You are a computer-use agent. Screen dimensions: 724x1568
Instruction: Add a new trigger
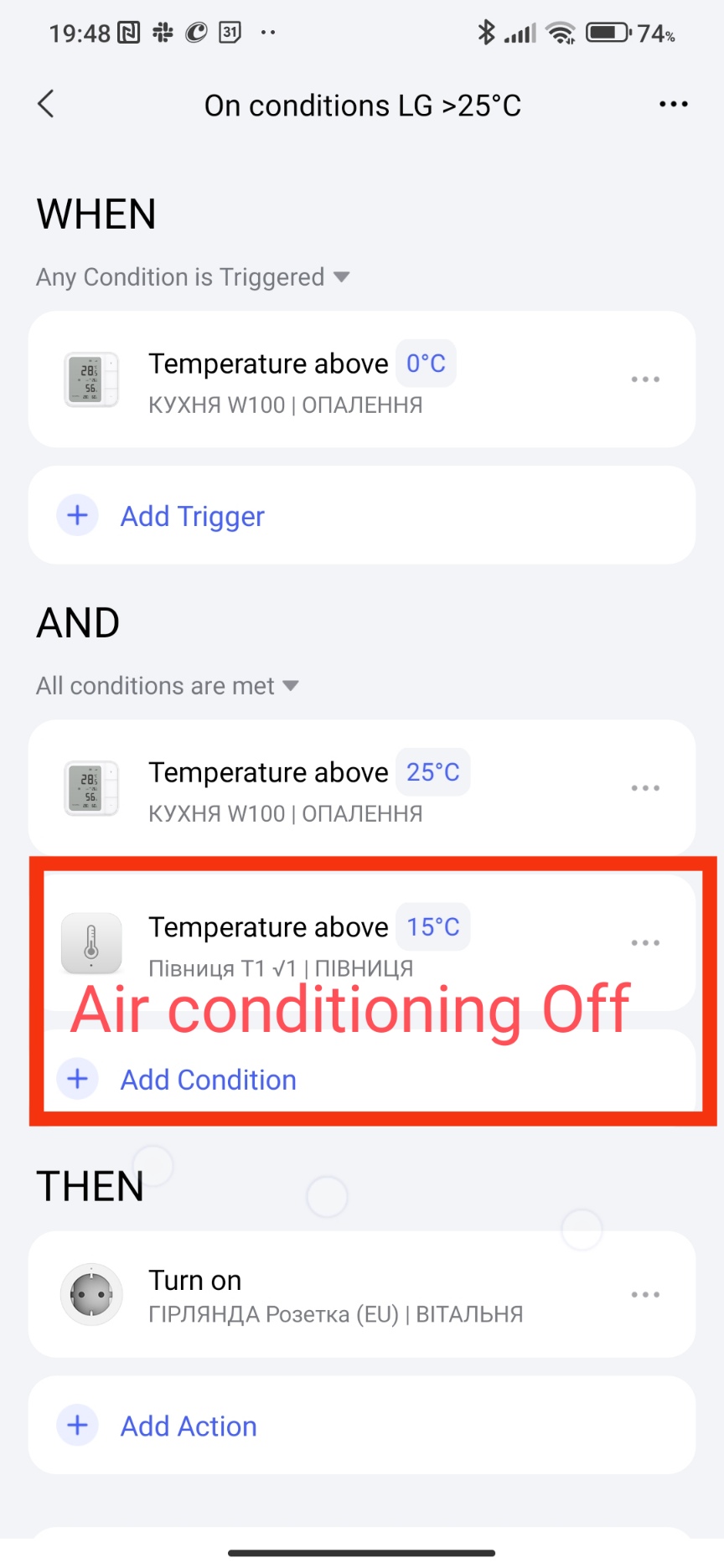pyautogui.click(x=193, y=516)
